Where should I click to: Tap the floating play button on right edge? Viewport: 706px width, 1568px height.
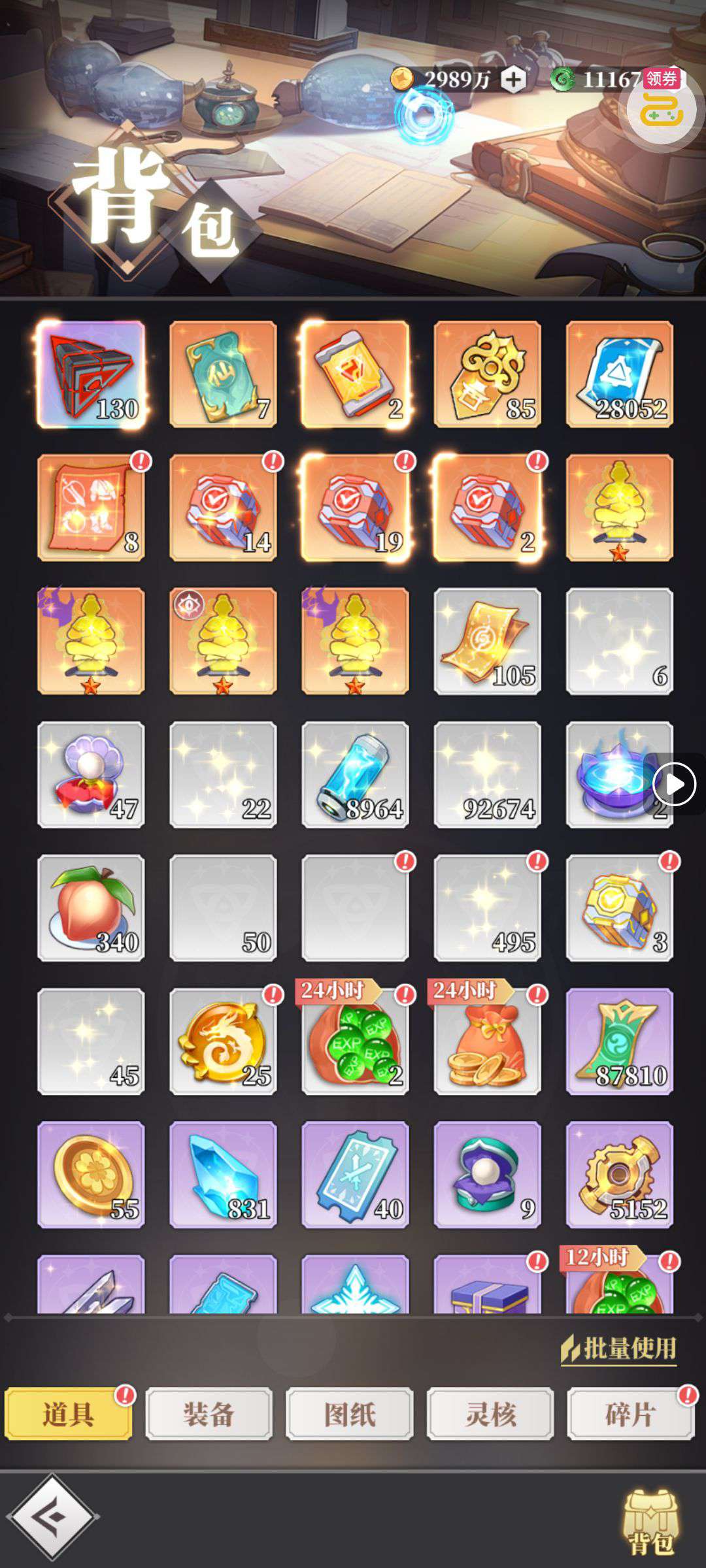click(674, 784)
